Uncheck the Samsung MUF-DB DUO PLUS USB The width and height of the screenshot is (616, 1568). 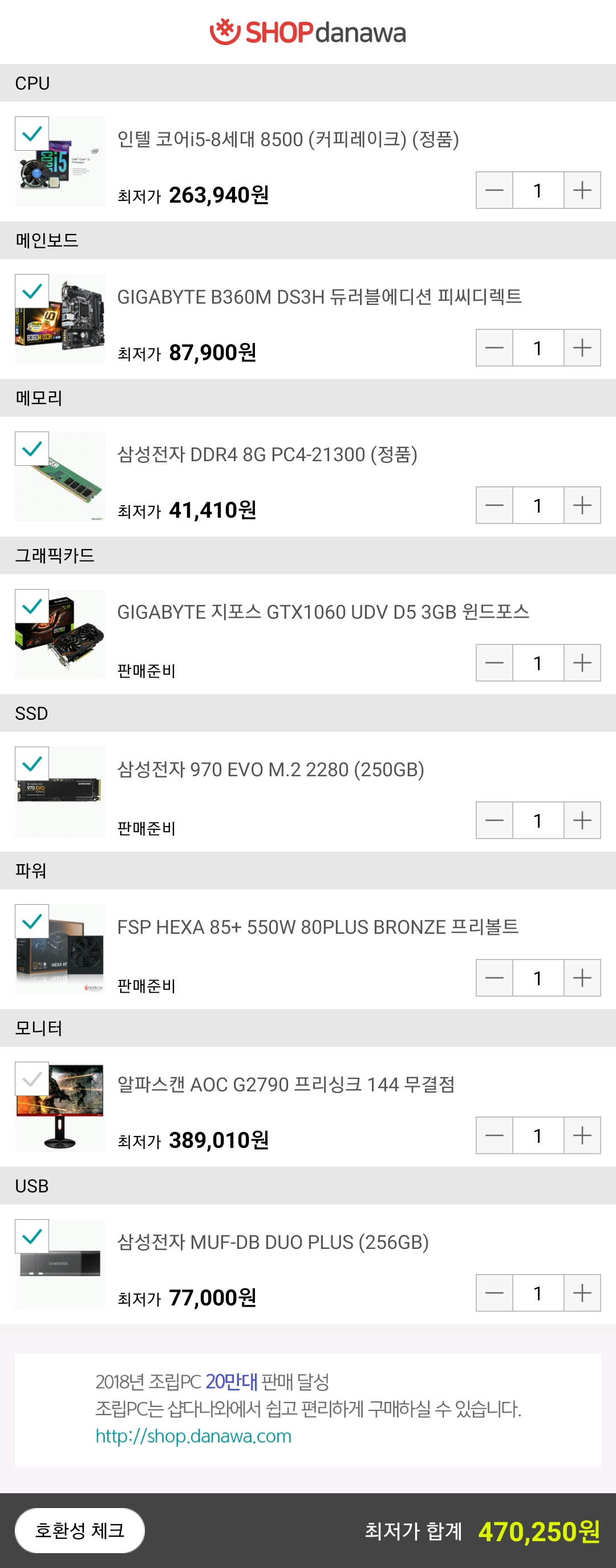point(31,1237)
